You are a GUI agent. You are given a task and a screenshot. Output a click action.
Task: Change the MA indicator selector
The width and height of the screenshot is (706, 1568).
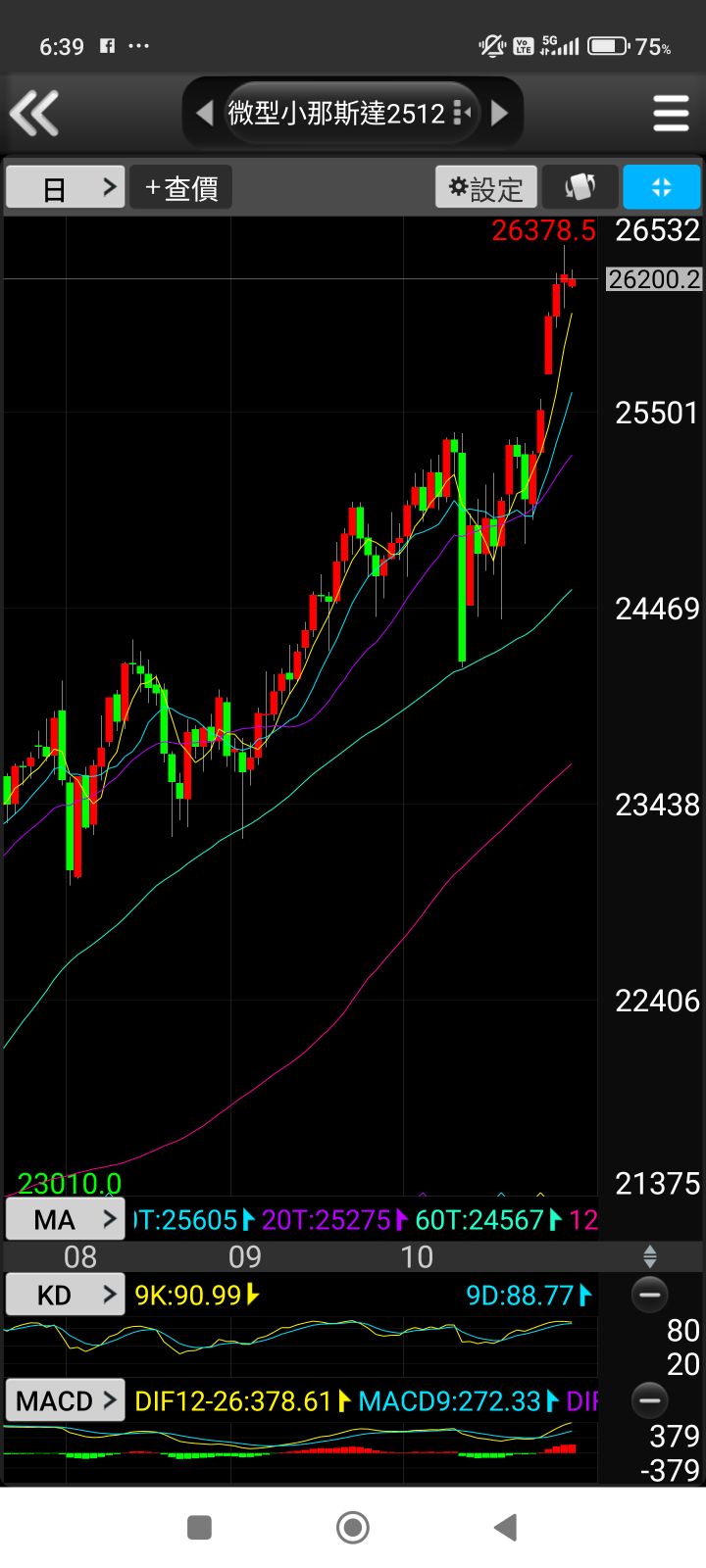(x=65, y=1219)
